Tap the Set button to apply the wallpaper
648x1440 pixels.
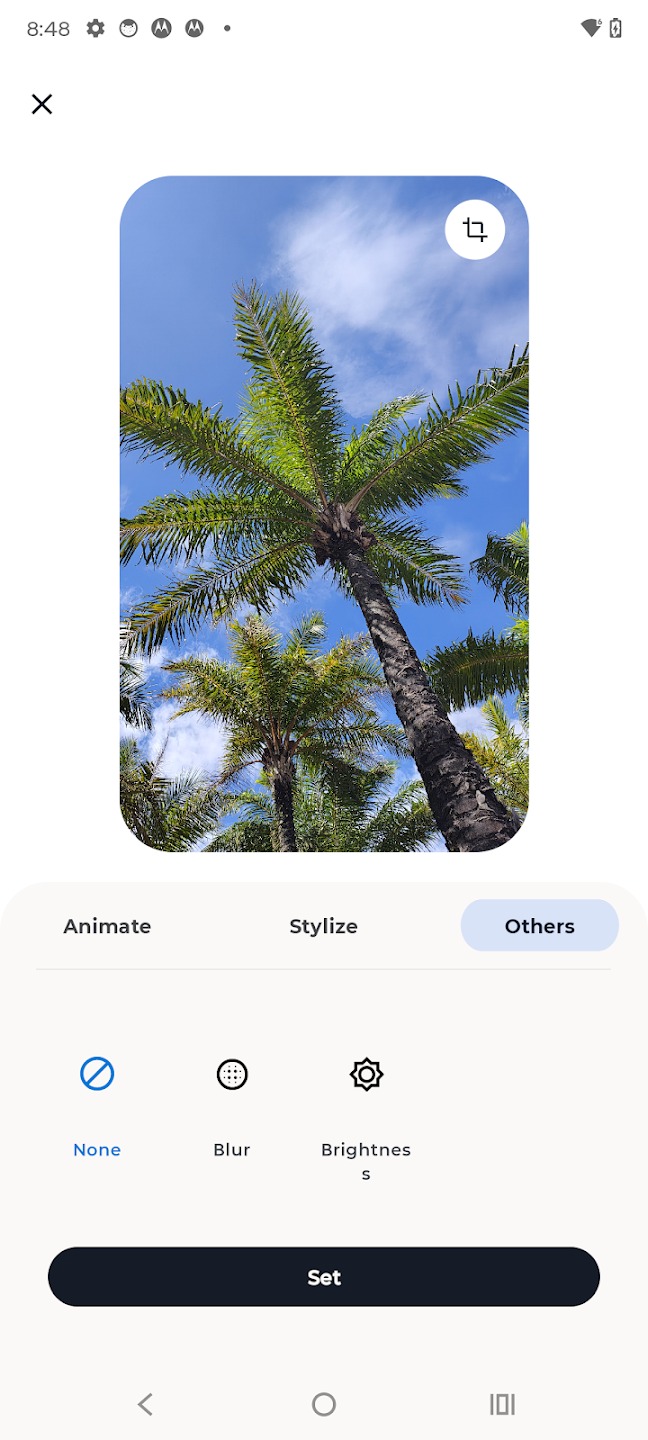(324, 1277)
